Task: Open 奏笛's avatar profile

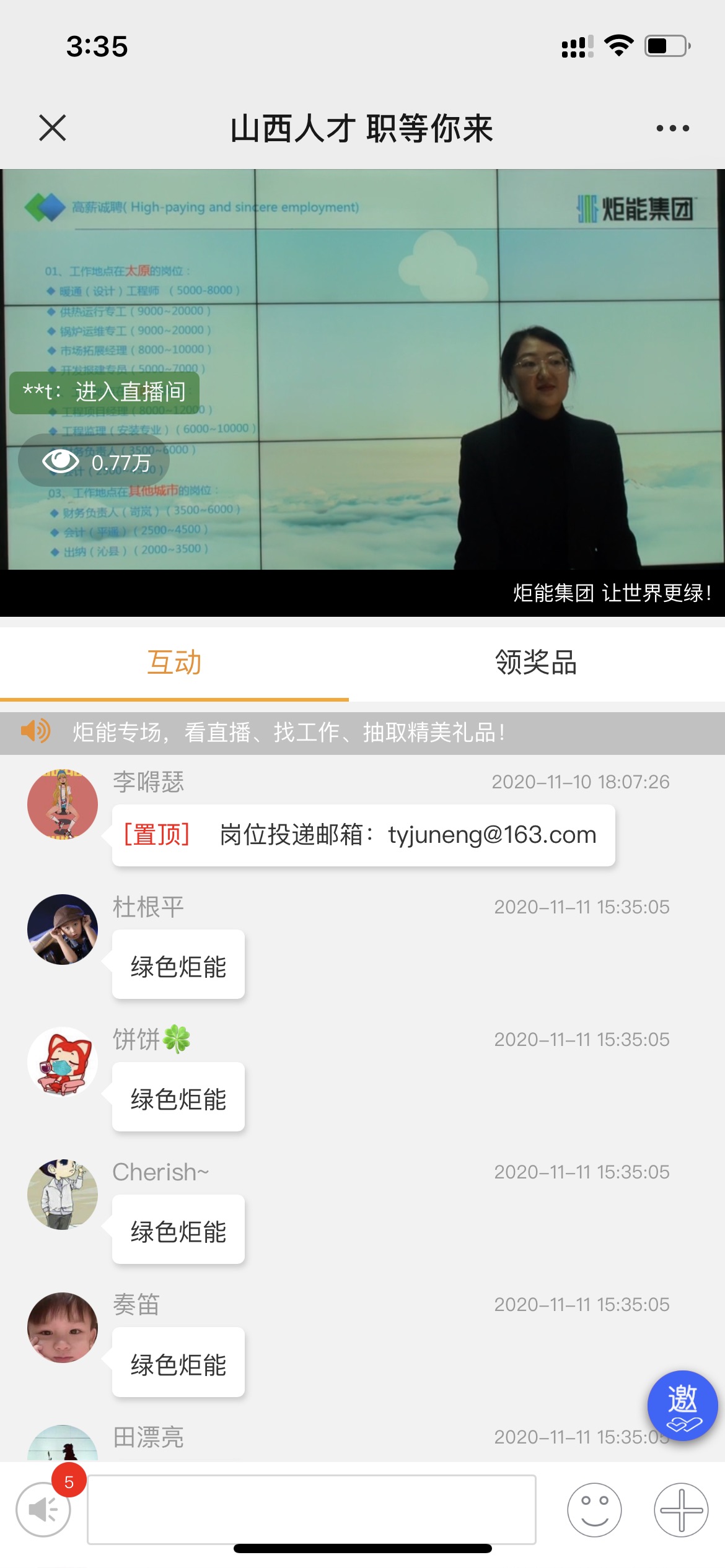Action: (x=63, y=1326)
